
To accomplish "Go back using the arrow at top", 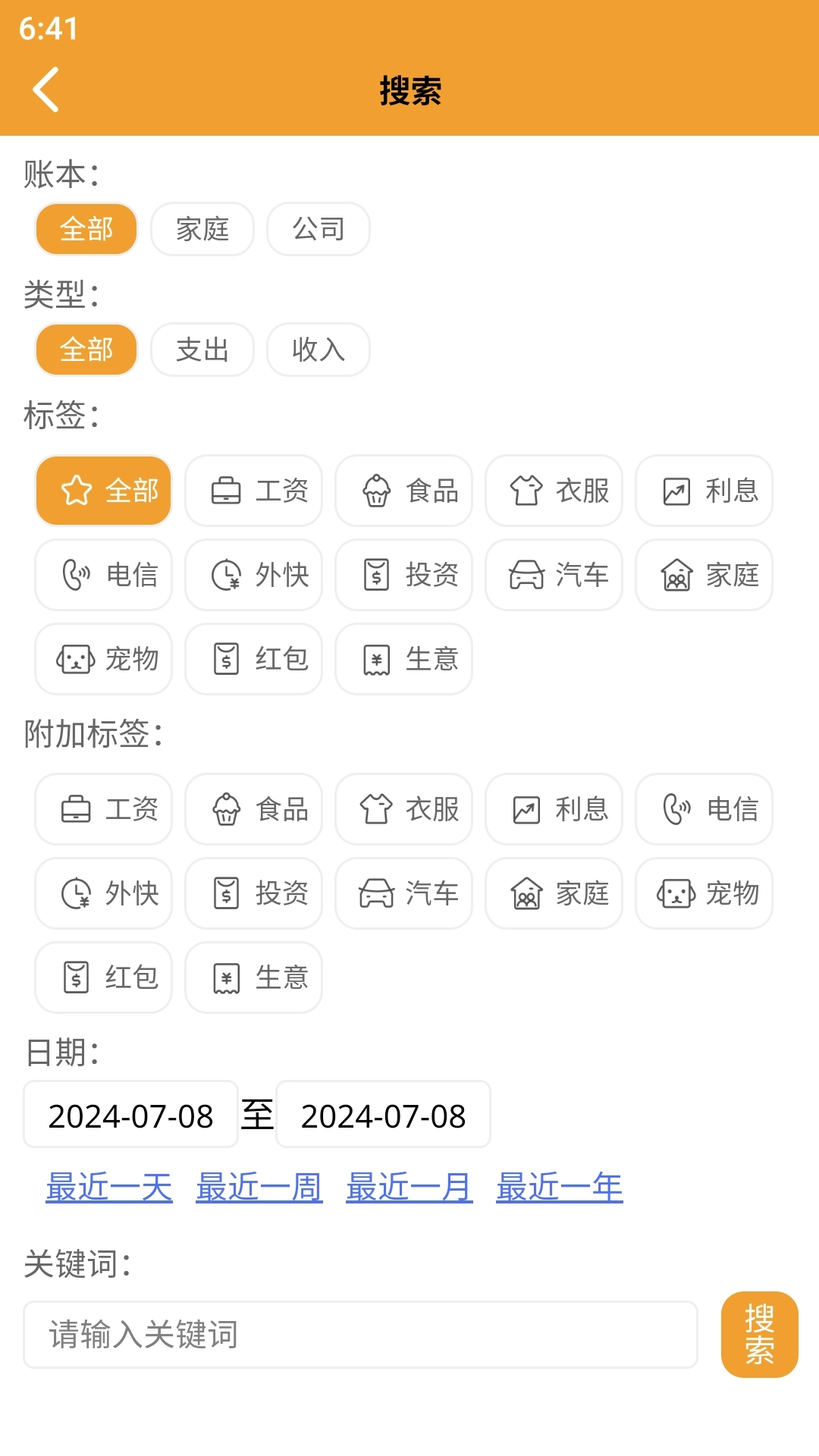I will coord(47,89).
